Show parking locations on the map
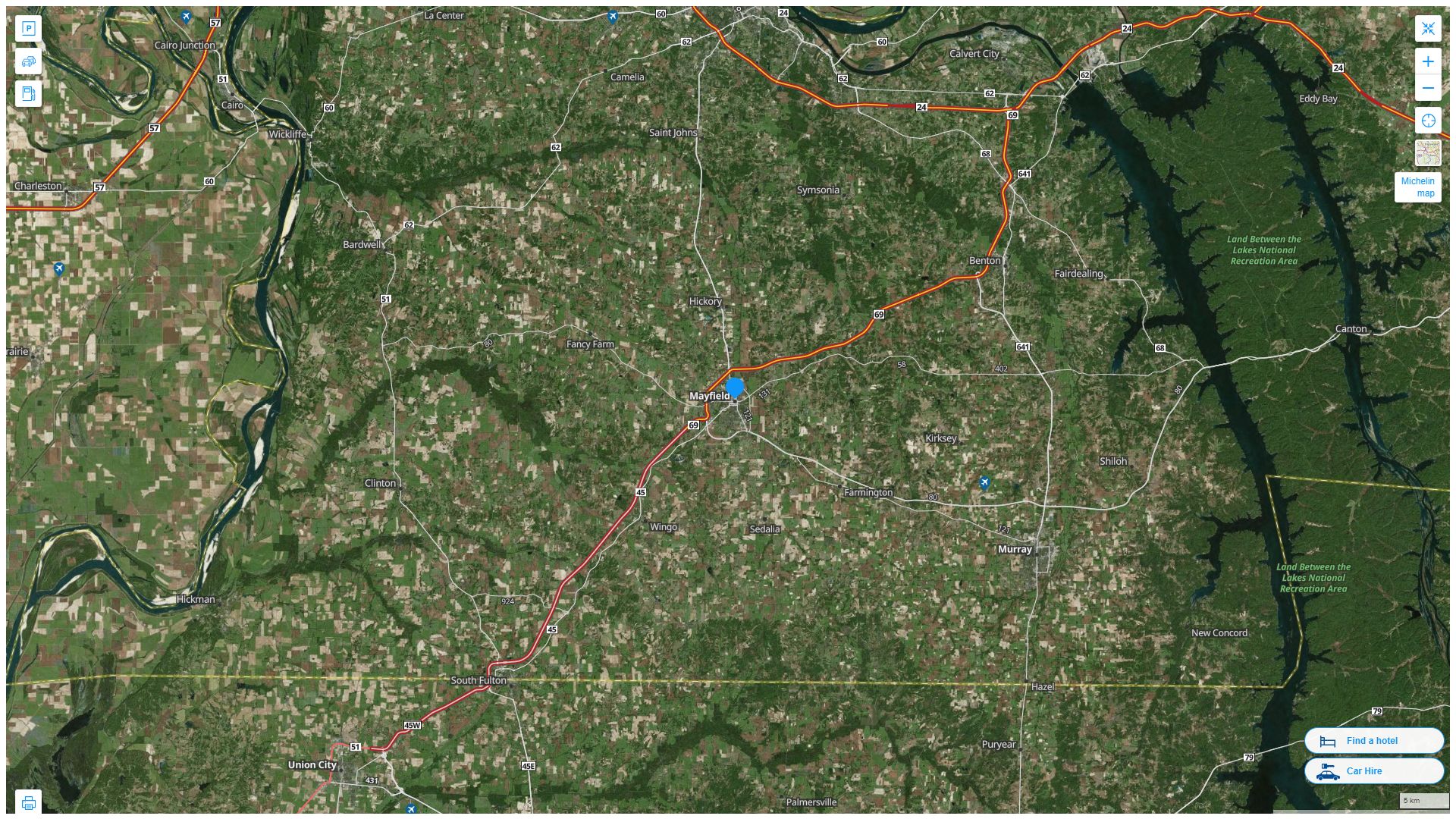This screenshot has height=819, width=1456. [28, 29]
